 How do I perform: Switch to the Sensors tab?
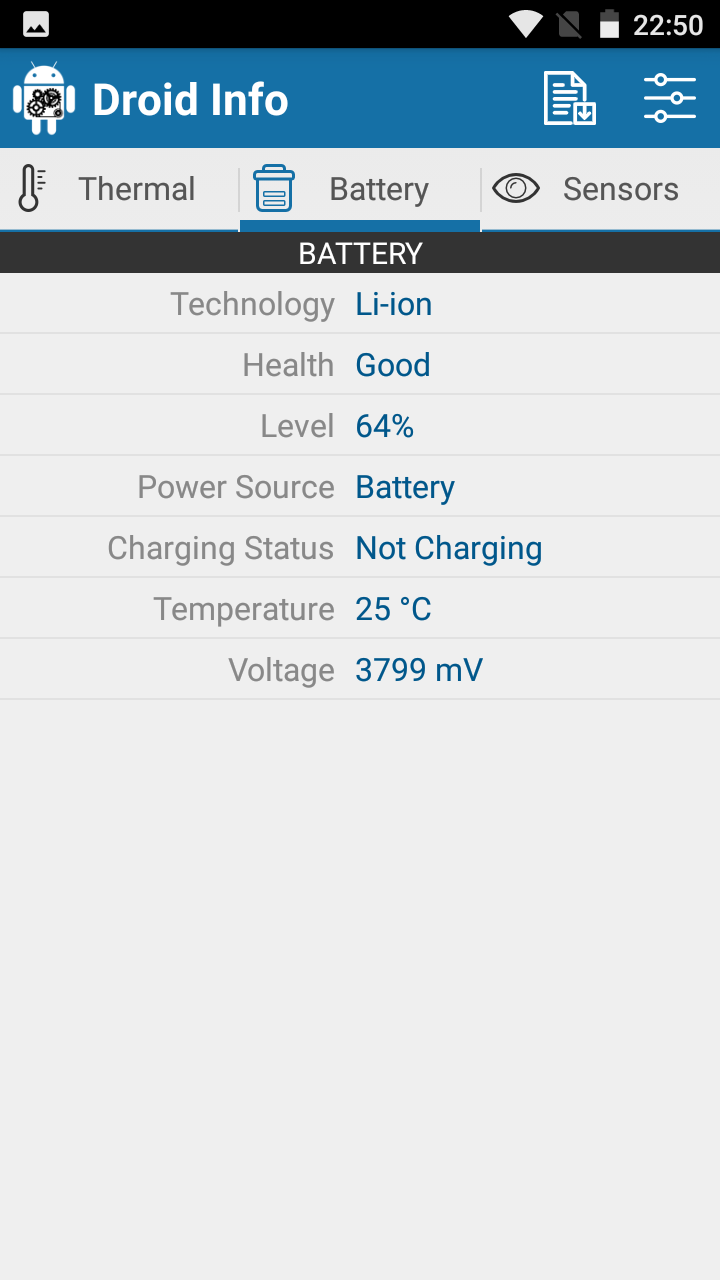(x=601, y=189)
